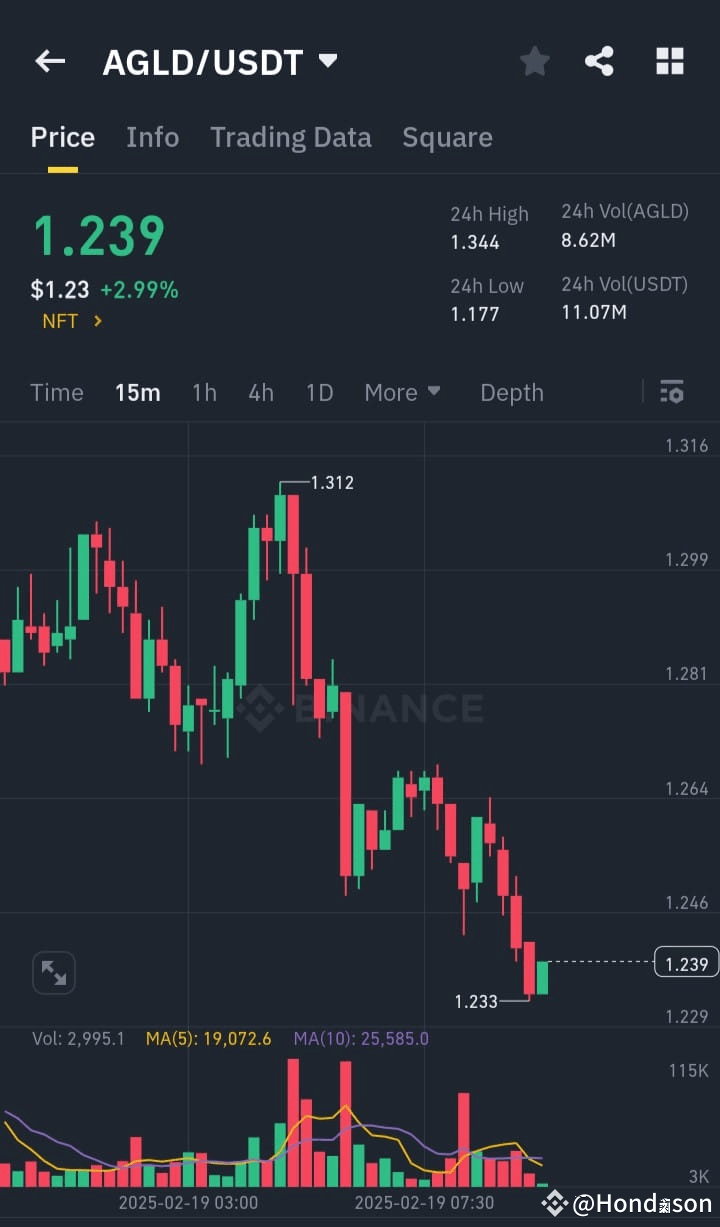The width and height of the screenshot is (720, 1227).
Task: Tap the share icon
Action: pos(600,61)
